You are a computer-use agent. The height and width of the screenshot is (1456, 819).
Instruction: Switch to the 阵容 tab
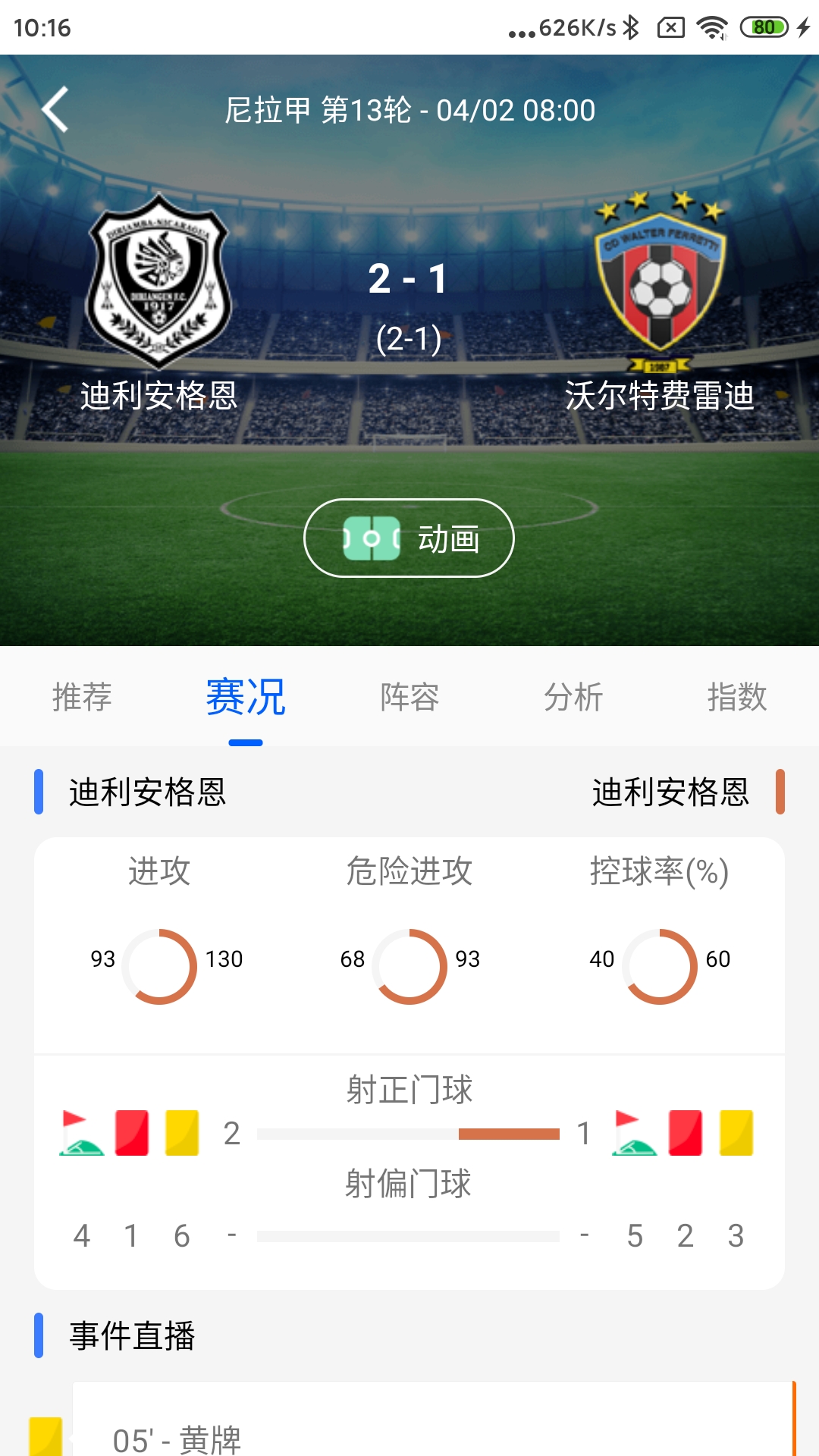click(410, 698)
